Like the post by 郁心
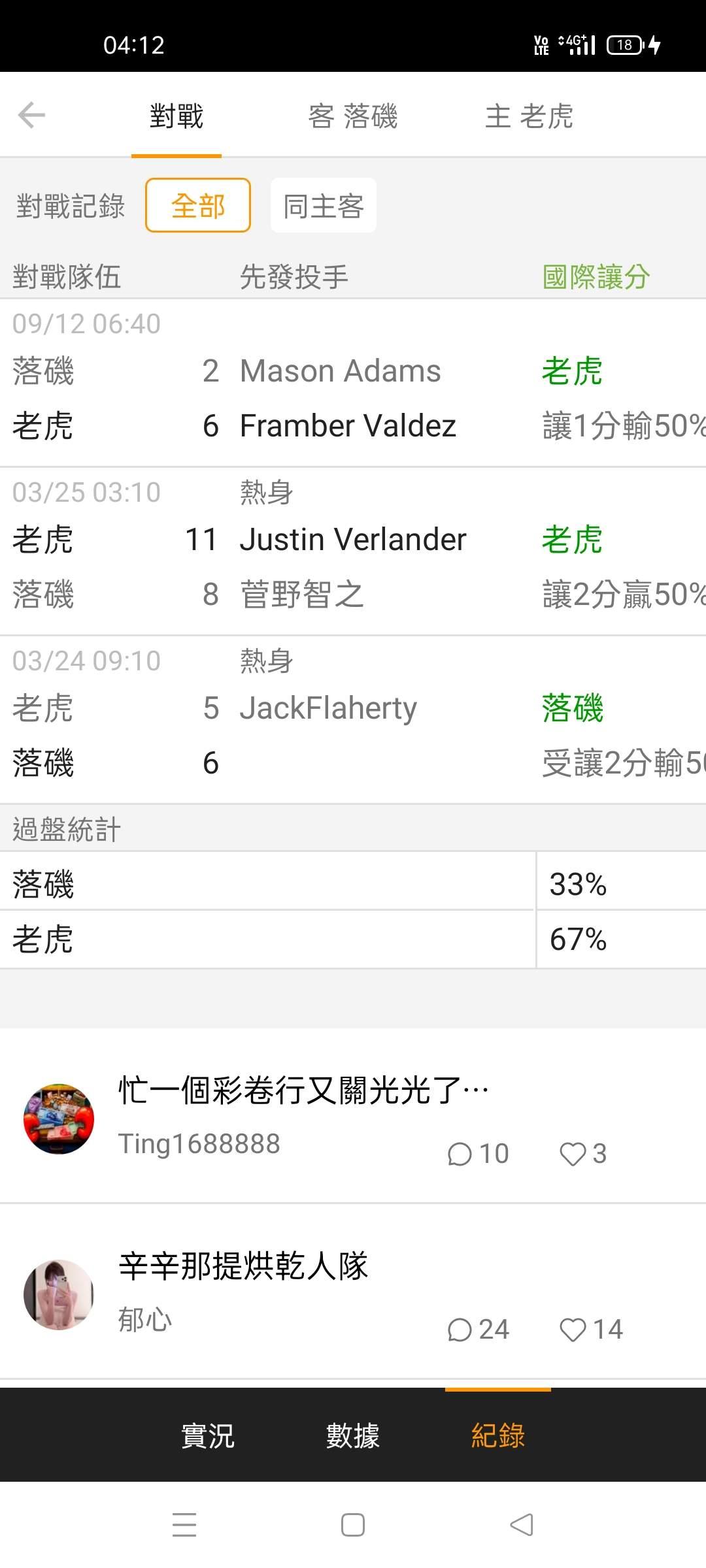 (x=591, y=1330)
